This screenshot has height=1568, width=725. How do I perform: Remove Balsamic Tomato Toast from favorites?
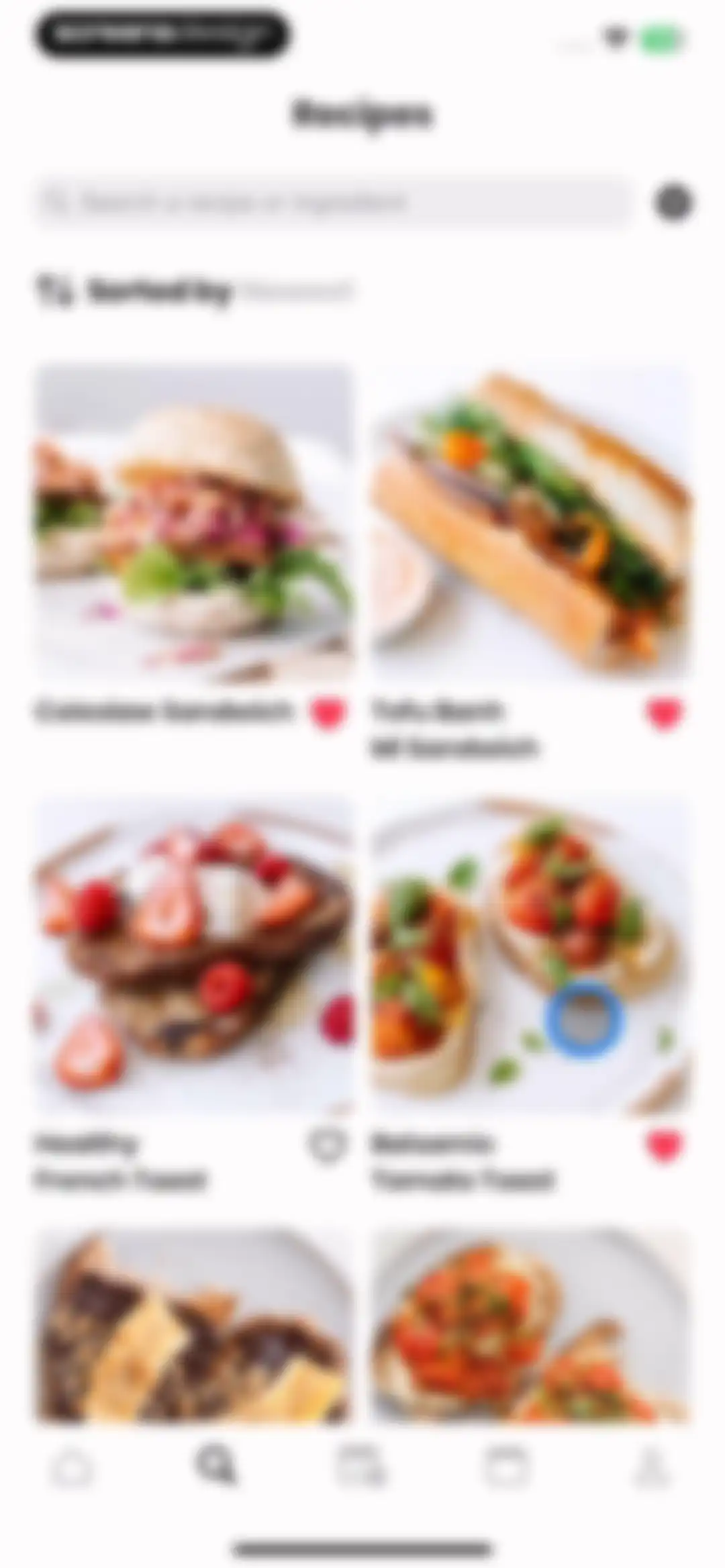coord(665,1145)
